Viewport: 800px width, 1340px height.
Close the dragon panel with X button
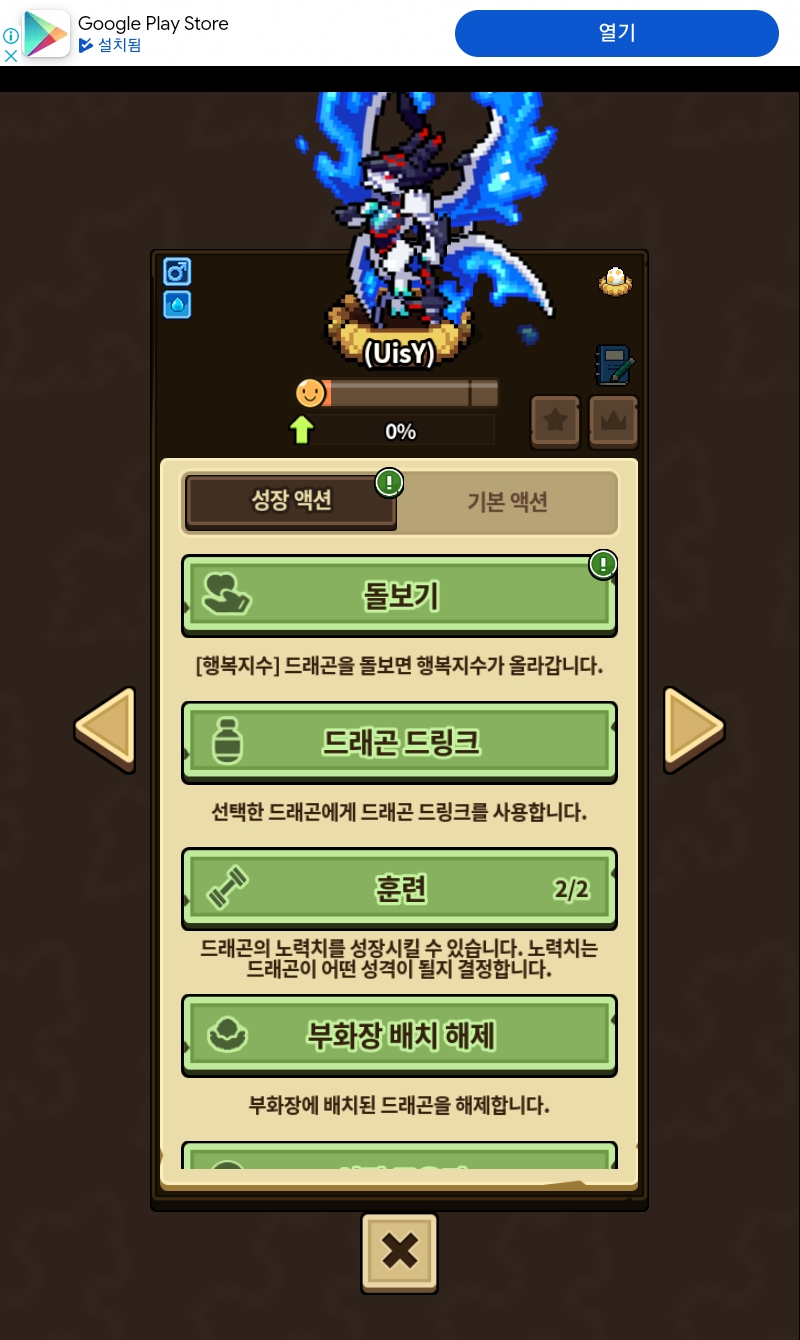[x=399, y=1252]
